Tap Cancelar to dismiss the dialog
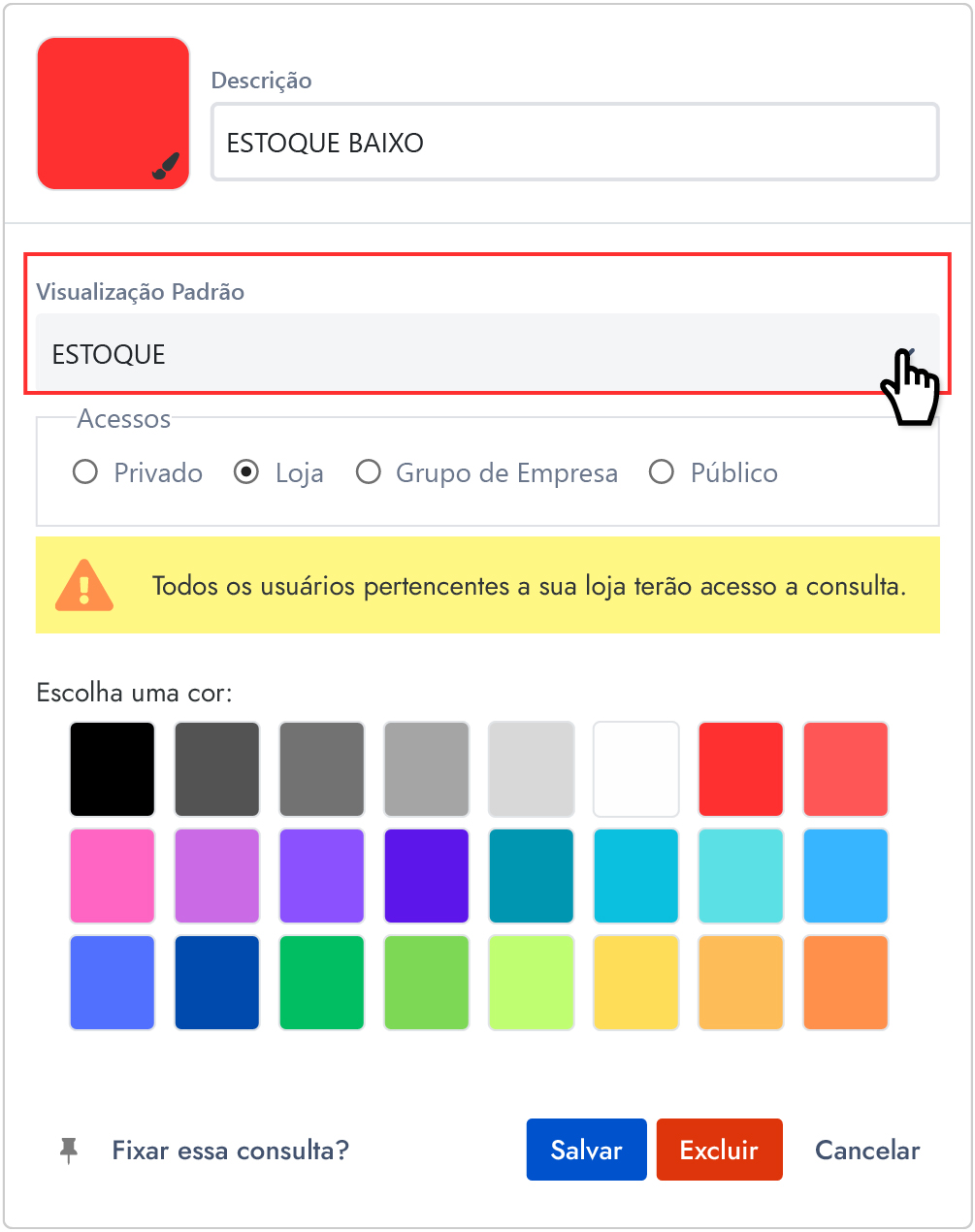Screen dimensions: 975x1232 click(866, 1151)
